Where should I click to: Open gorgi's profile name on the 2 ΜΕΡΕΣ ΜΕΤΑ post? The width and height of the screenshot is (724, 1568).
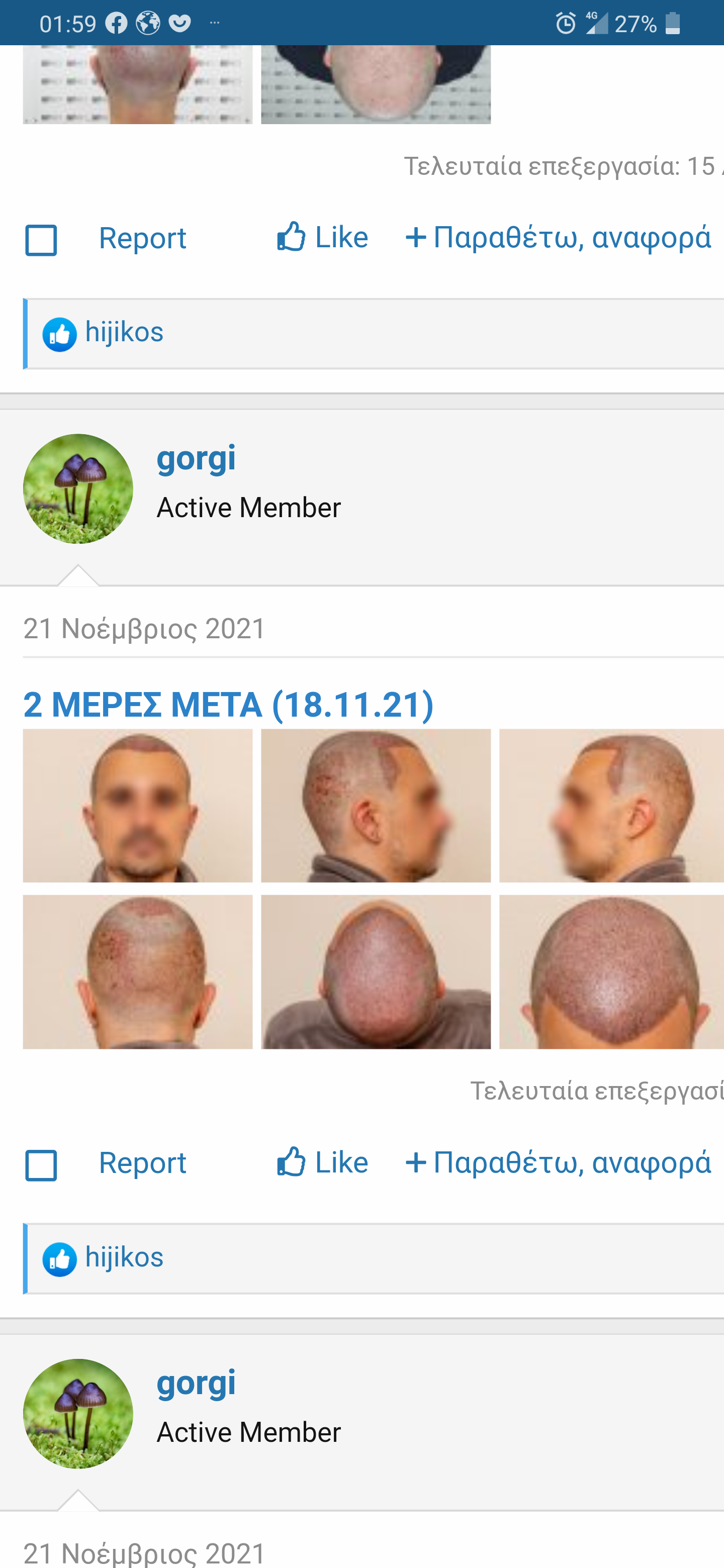(x=196, y=458)
